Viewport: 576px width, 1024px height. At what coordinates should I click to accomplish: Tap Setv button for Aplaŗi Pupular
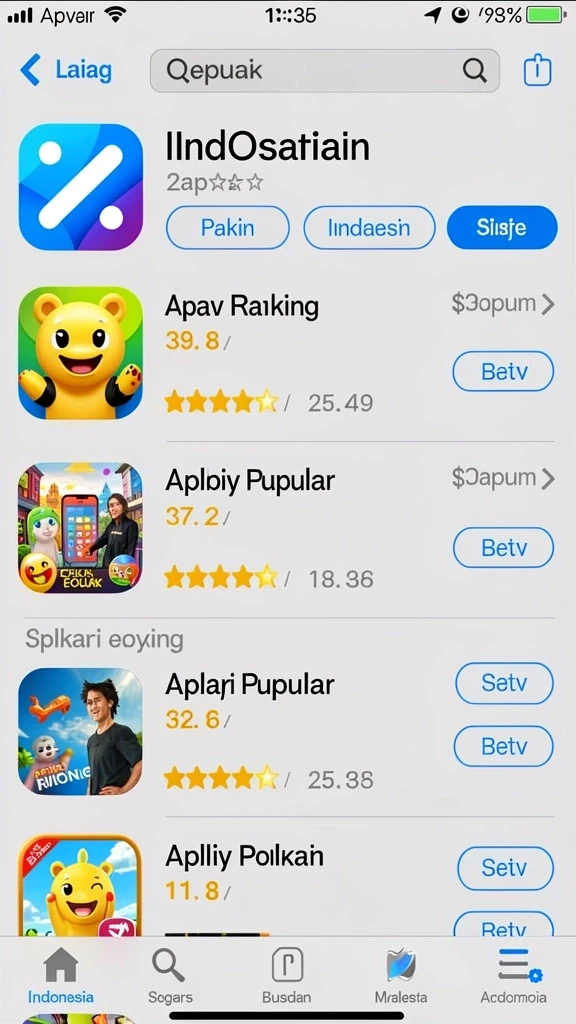click(x=504, y=683)
